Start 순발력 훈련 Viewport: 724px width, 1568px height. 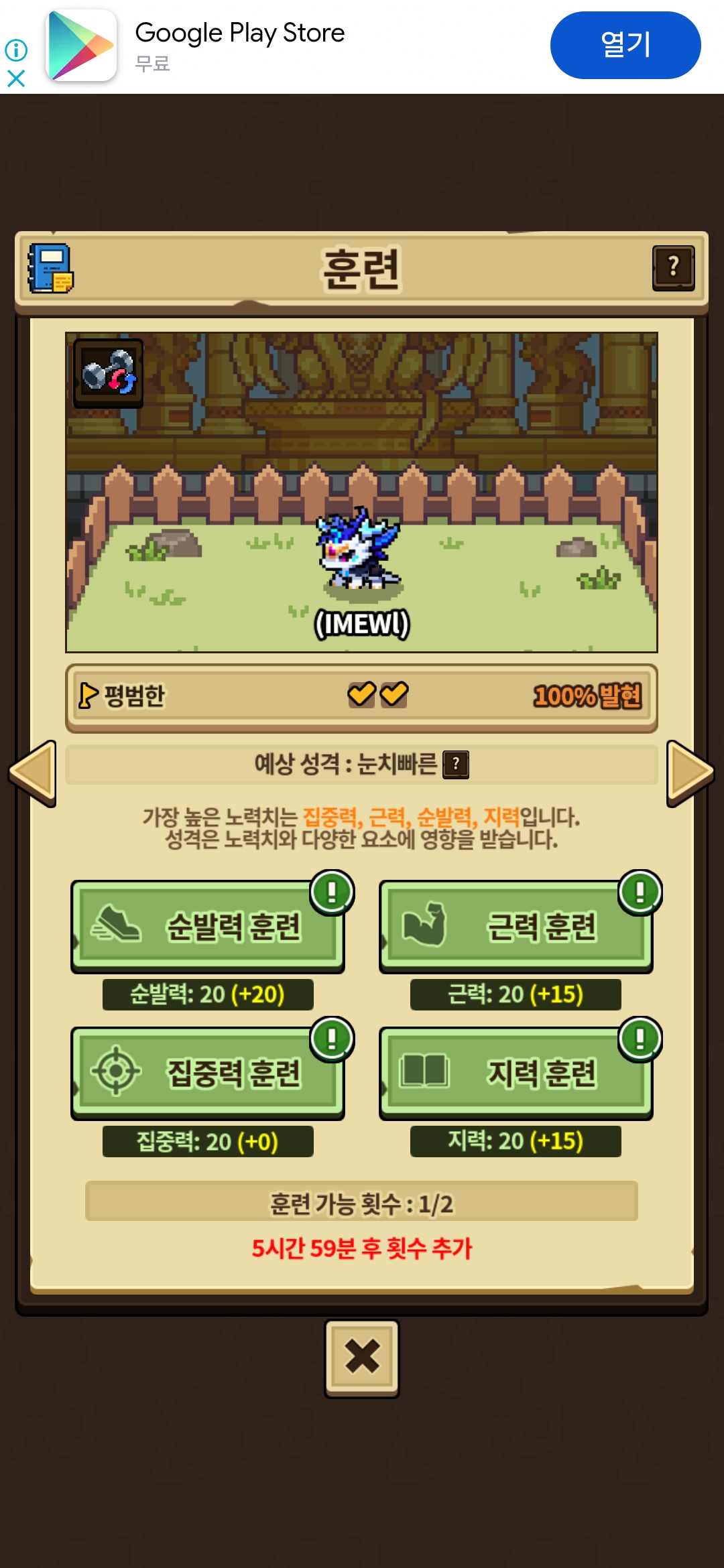208,926
